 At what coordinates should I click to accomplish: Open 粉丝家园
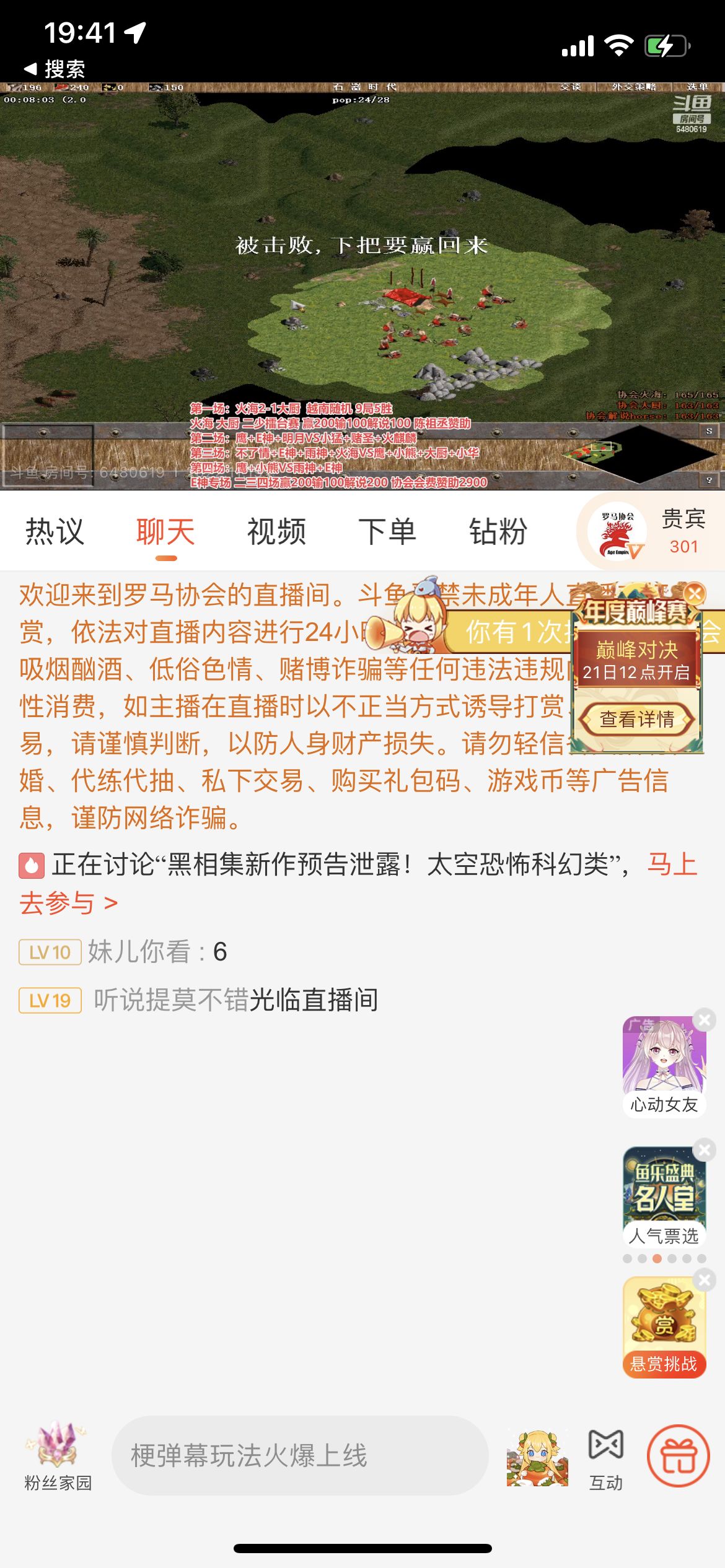(58, 1455)
